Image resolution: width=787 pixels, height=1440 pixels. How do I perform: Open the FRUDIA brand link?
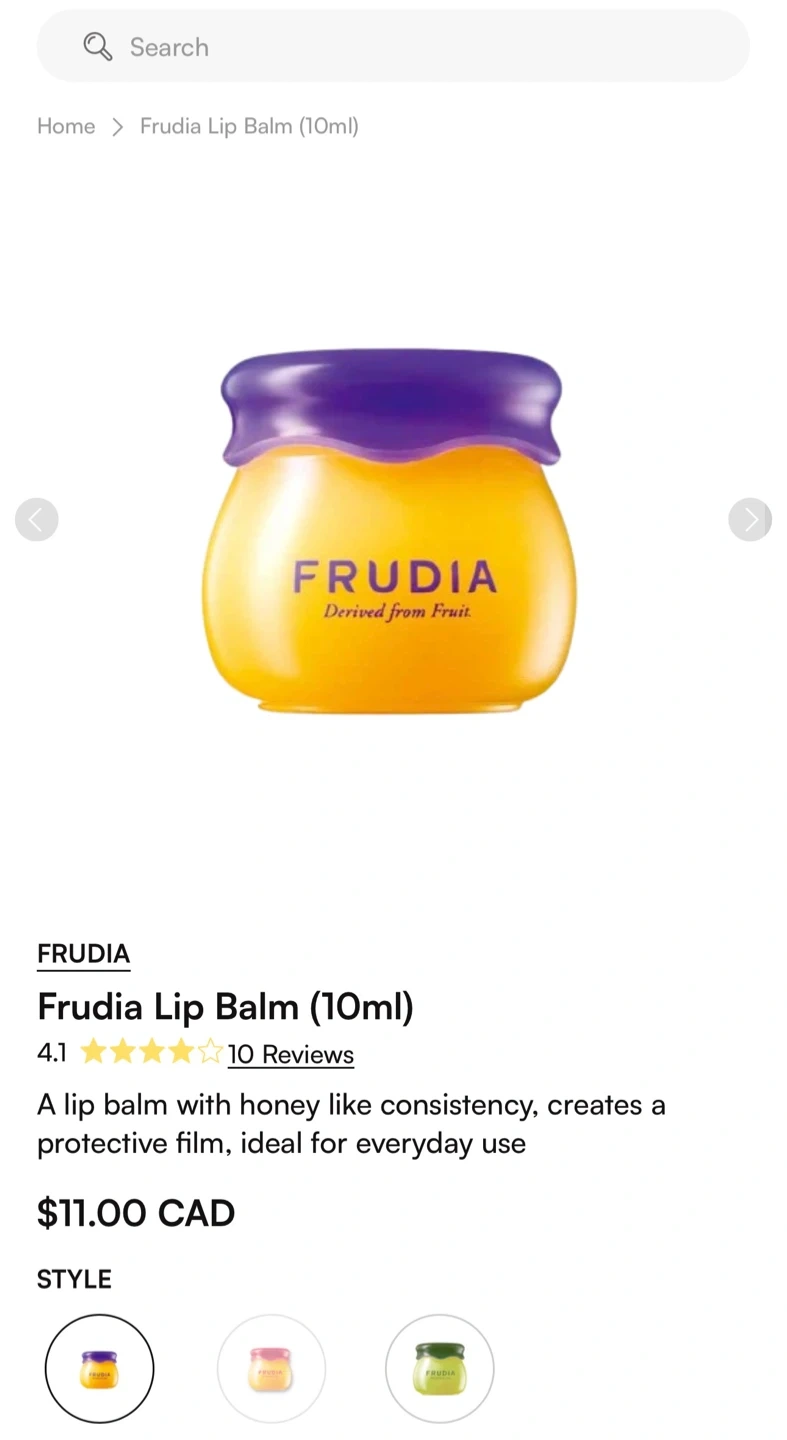(x=83, y=953)
